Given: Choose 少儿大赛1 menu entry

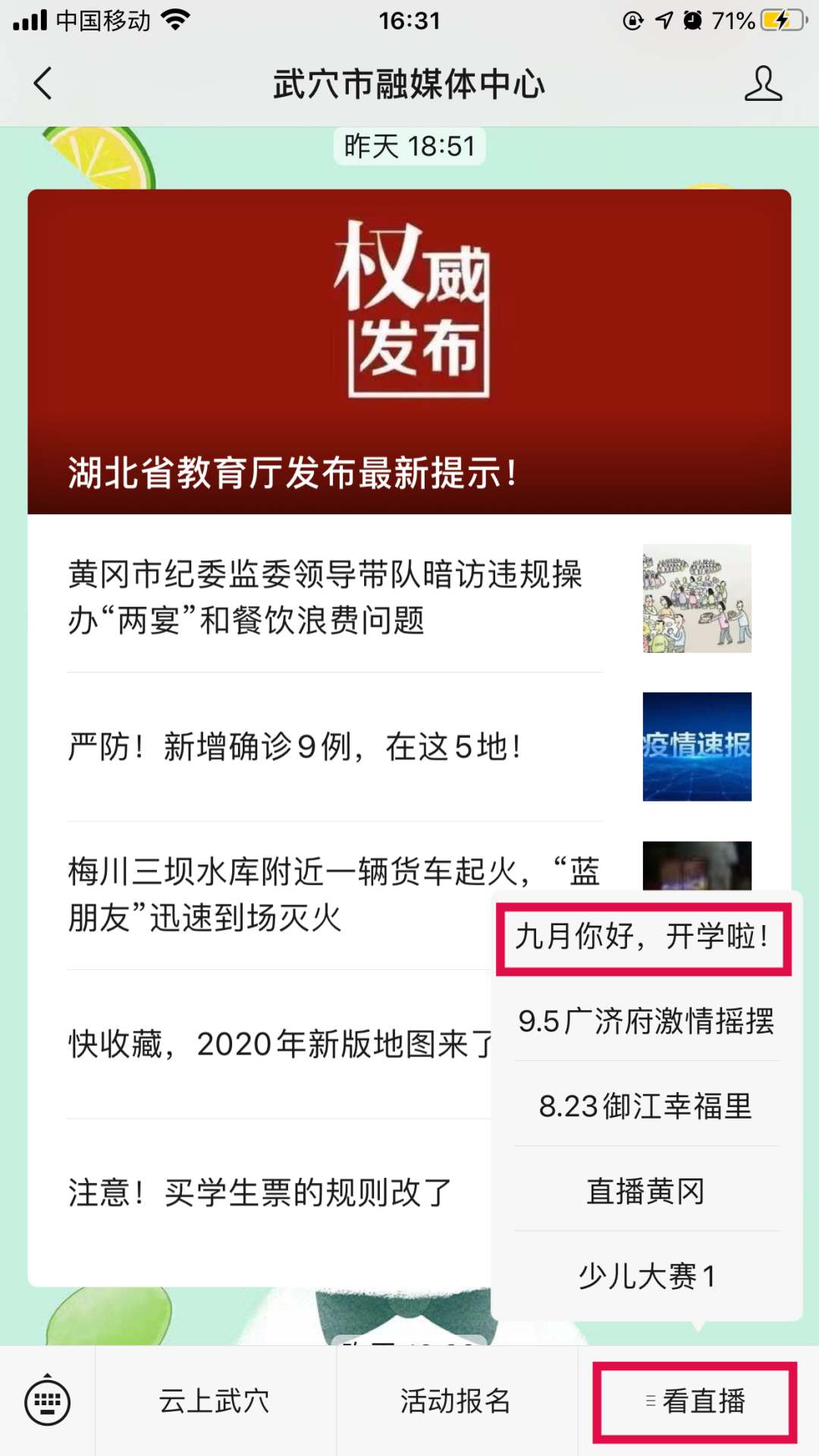Looking at the screenshot, I should tap(646, 1276).
